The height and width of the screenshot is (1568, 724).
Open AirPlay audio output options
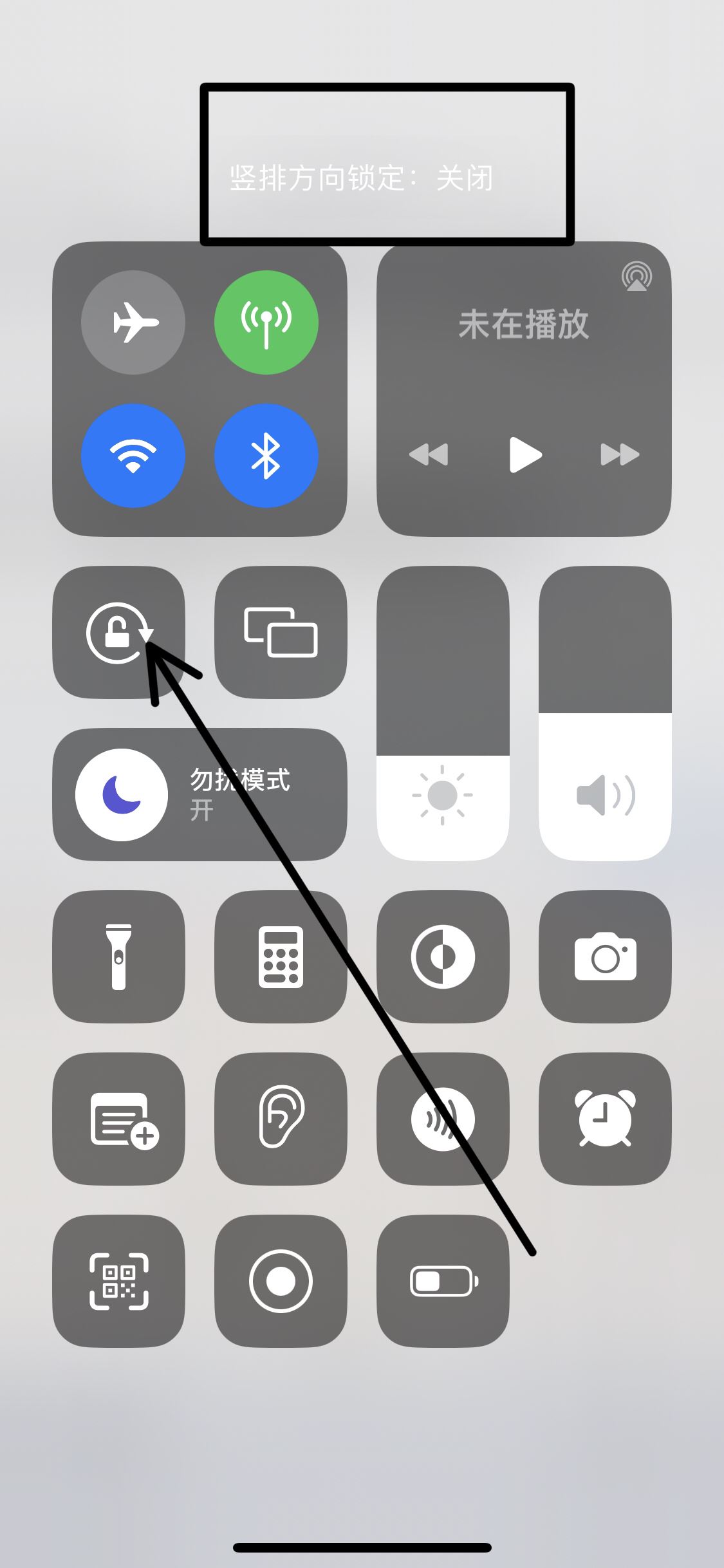pyautogui.click(x=636, y=277)
